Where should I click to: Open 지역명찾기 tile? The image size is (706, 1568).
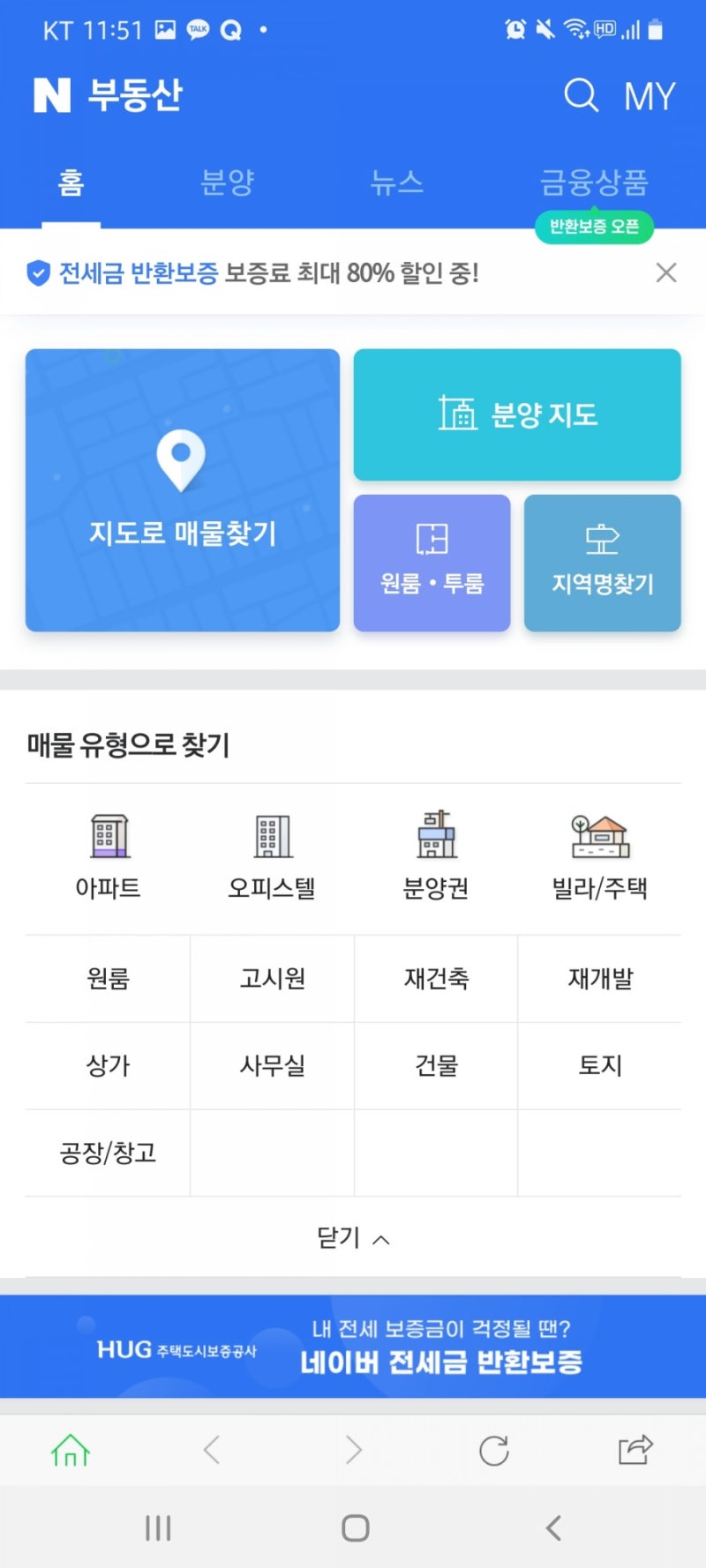603,563
